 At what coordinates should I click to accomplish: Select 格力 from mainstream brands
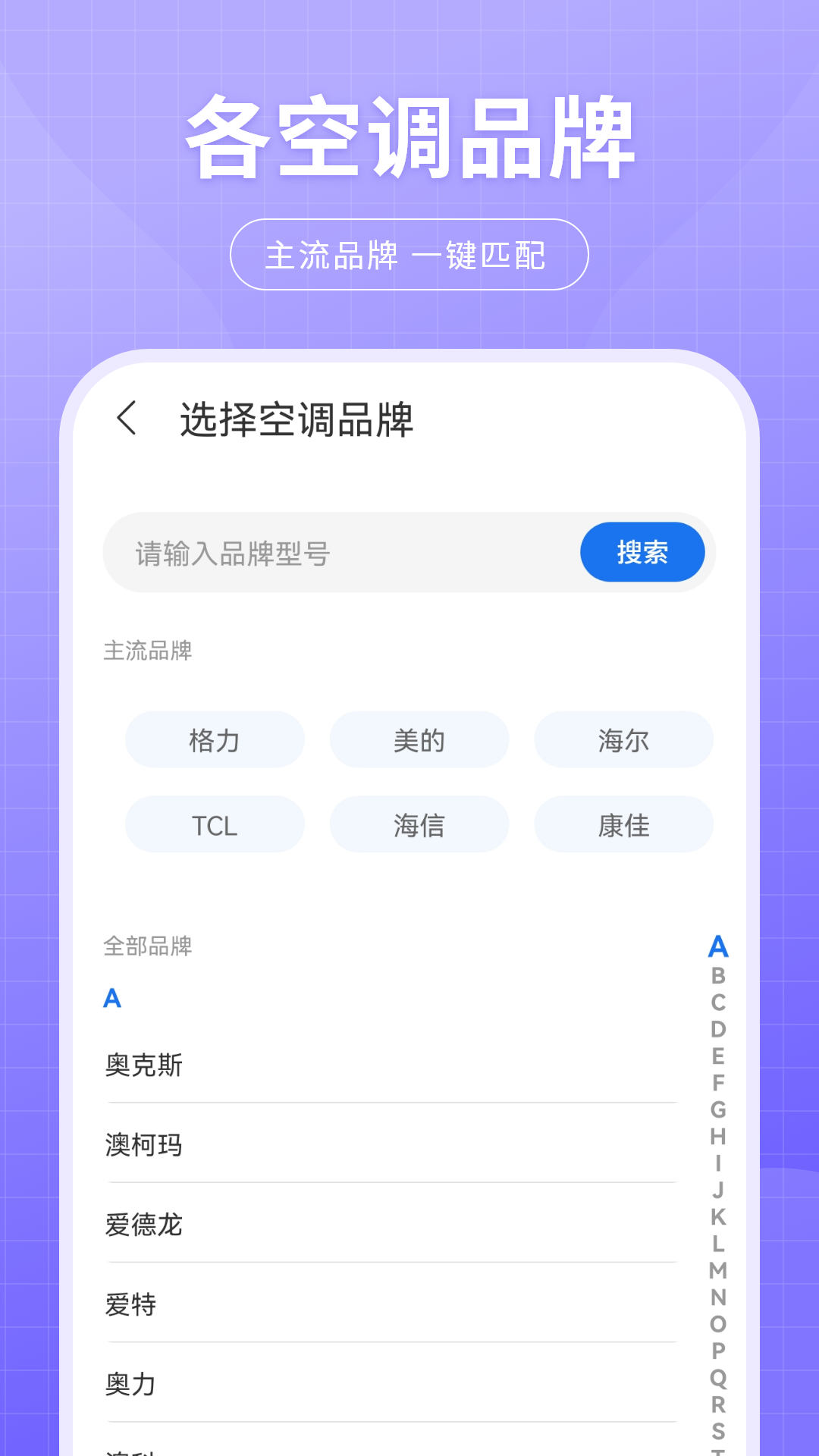pyautogui.click(x=215, y=739)
